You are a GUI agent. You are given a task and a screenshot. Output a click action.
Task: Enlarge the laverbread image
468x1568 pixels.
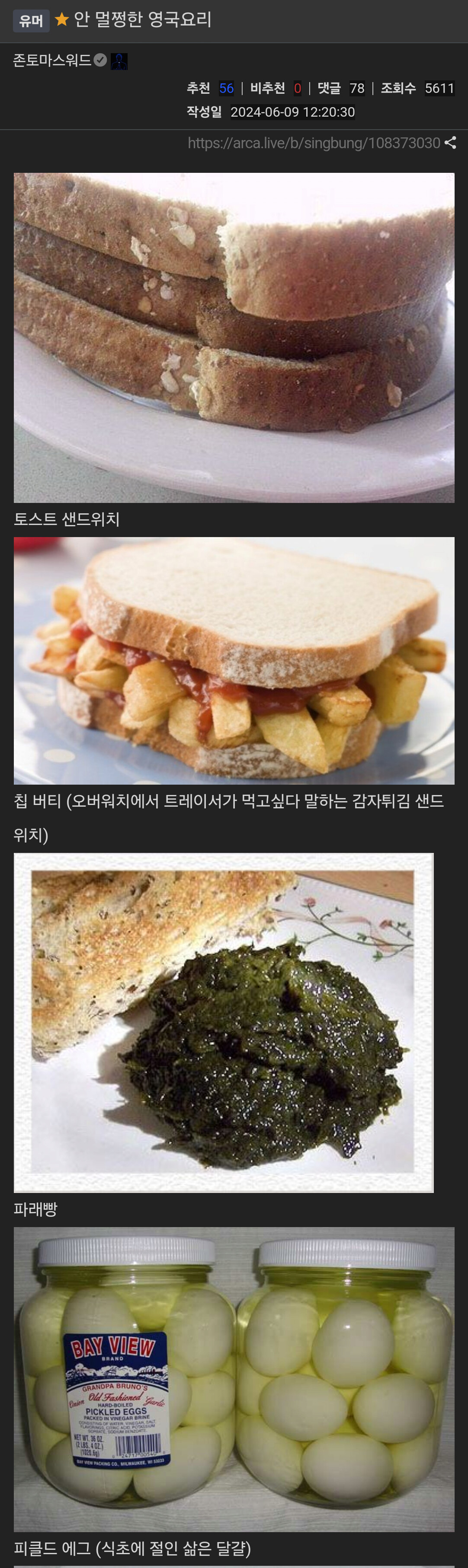[224, 1023]
